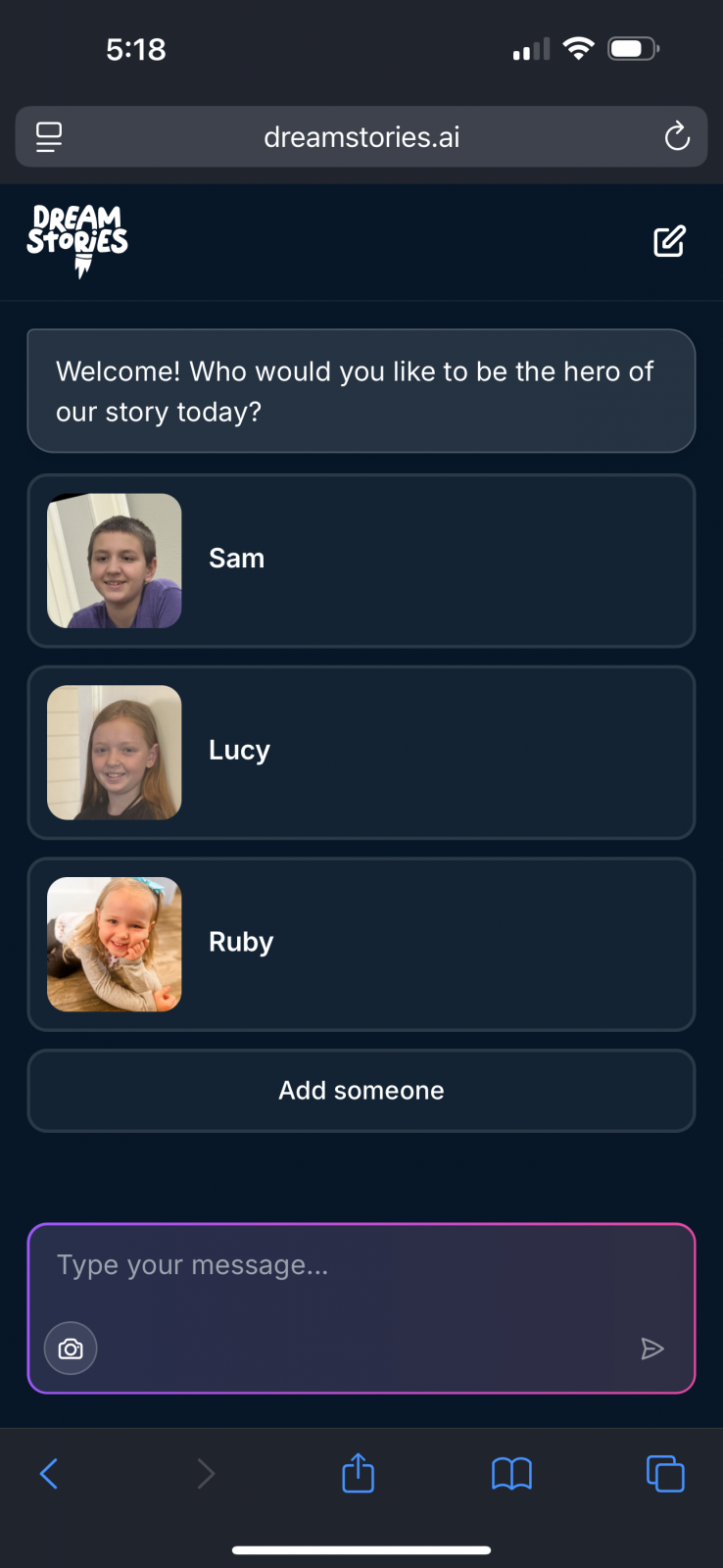Show all open Safari tabs
The height and width of the screenshot is (1568, 723).
665,1473
